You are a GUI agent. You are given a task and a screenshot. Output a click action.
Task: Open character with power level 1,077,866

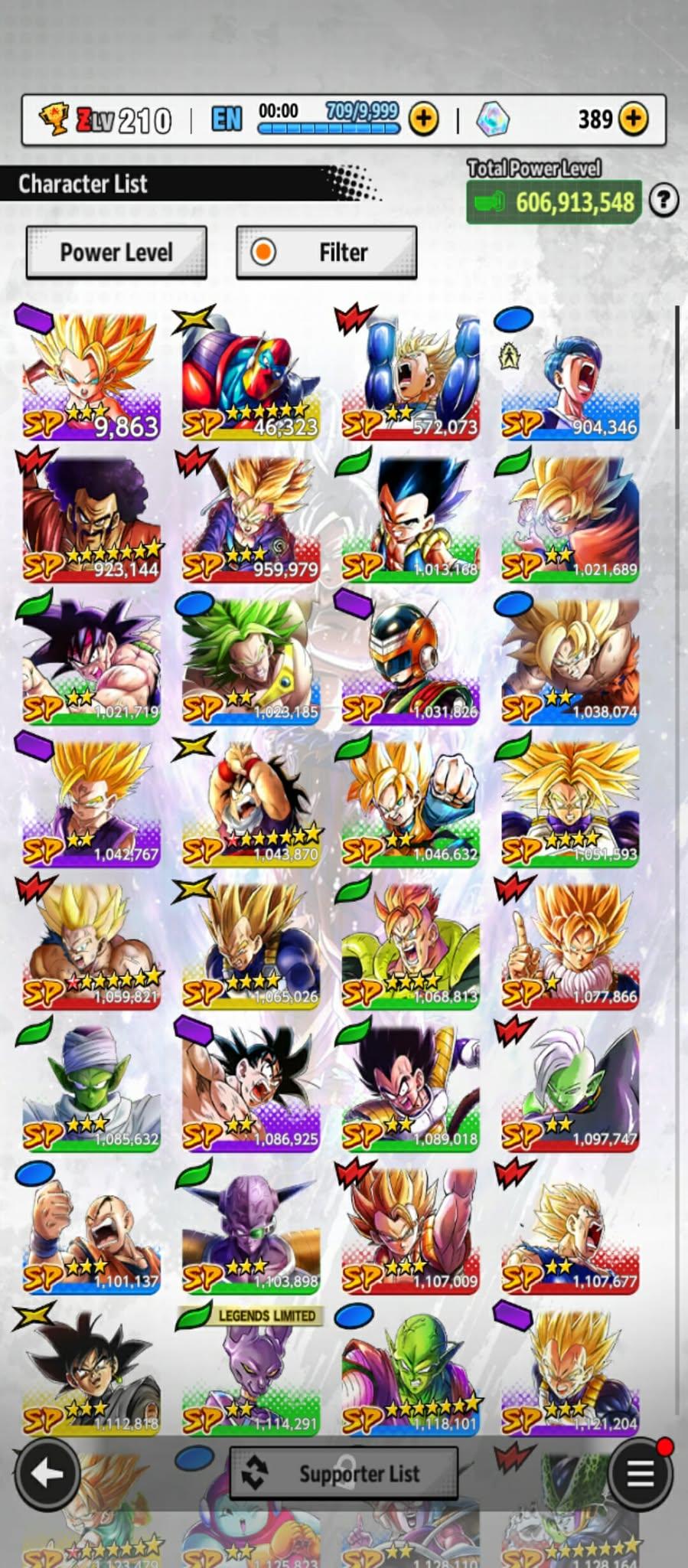[570, 945]
